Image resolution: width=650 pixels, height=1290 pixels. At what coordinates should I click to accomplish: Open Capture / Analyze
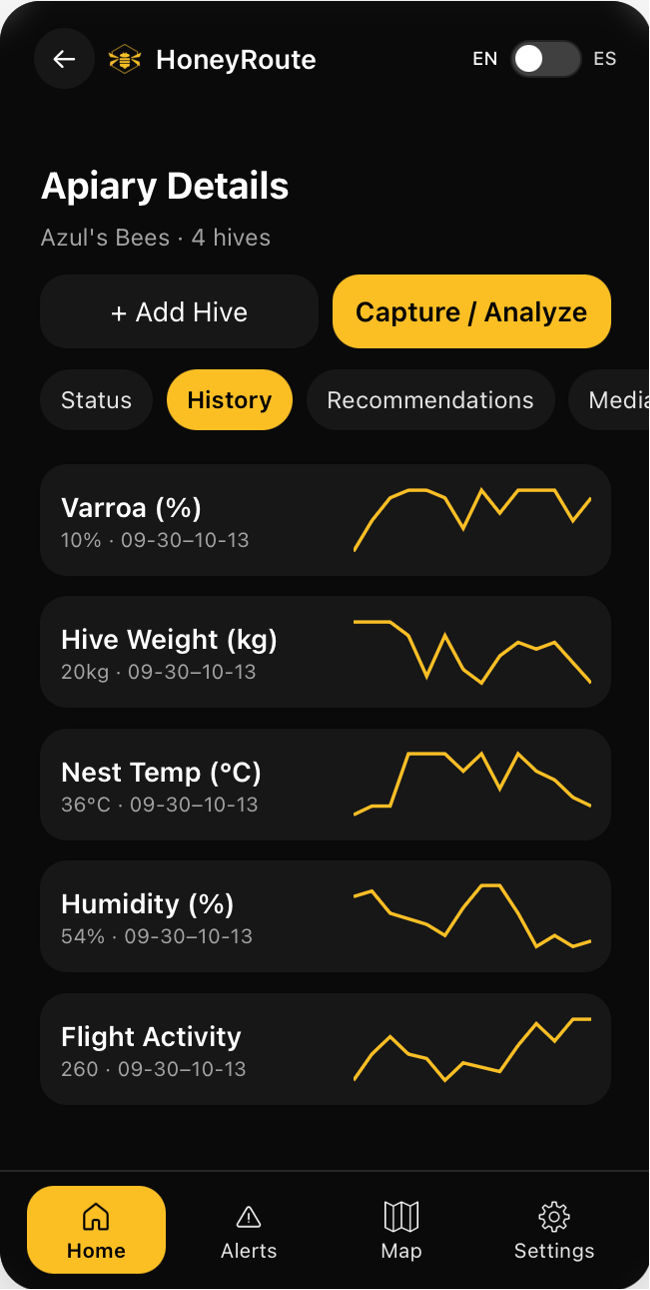tap(471, 312)
